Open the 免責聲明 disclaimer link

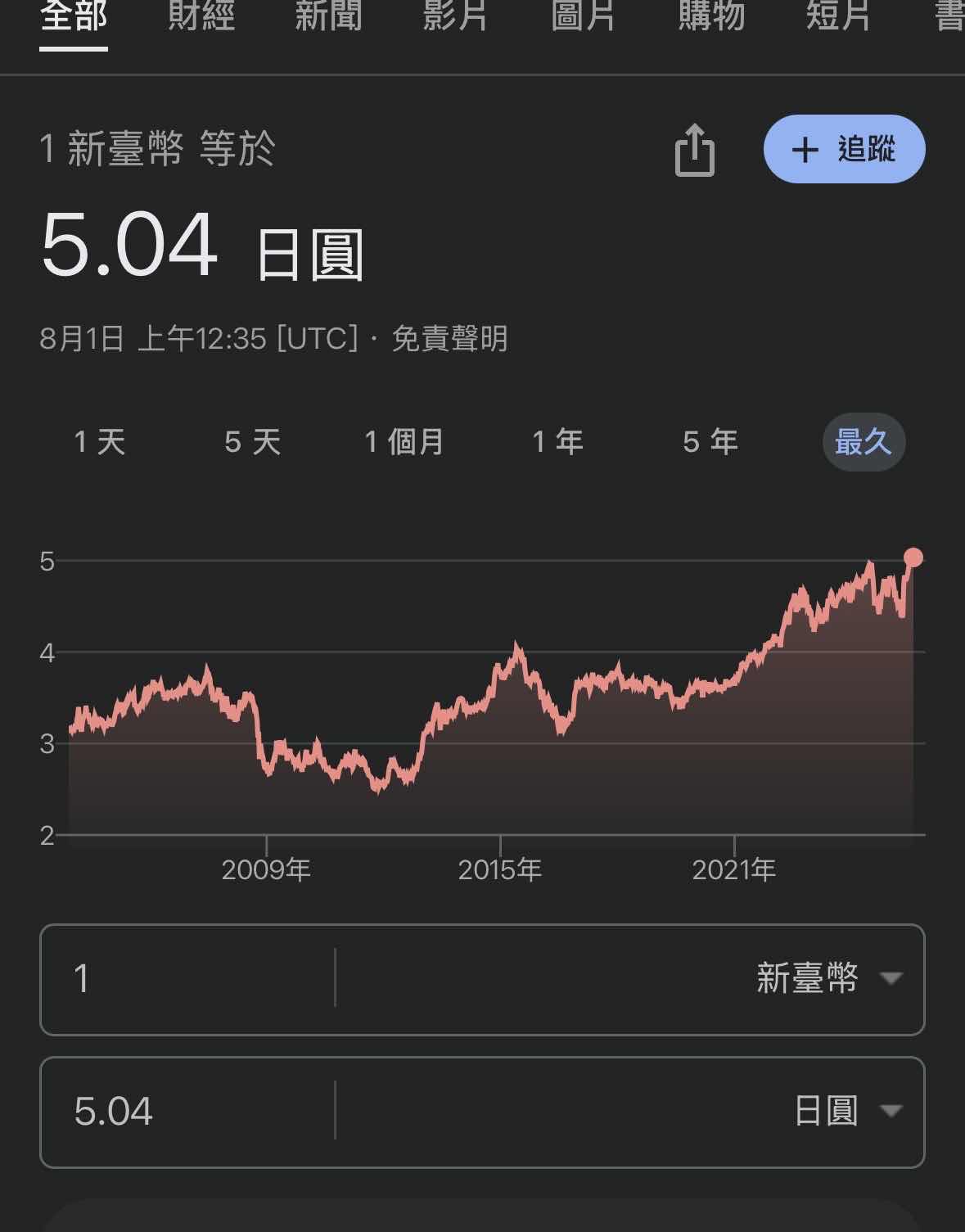click(449, 338)
